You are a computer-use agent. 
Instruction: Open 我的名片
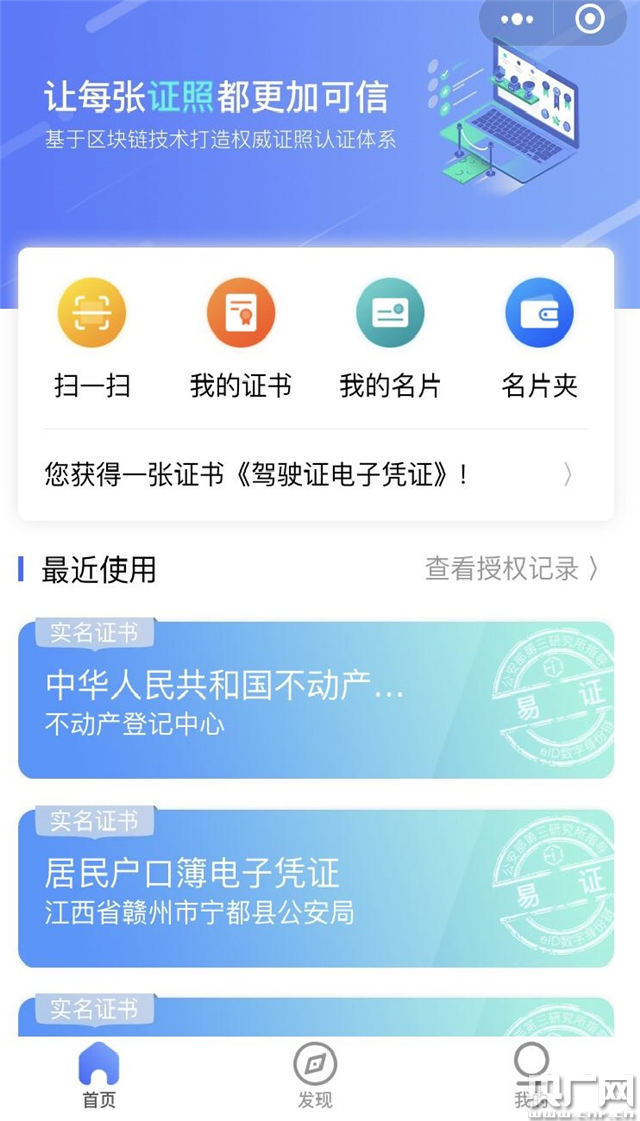[x=390, y=339]
